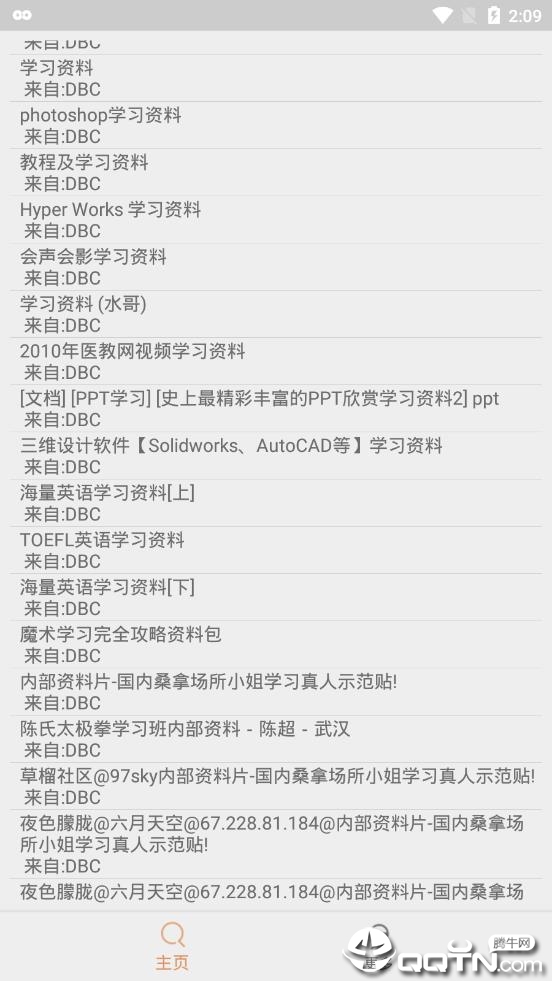Viewport: 552px width, 981px height.
Task: Switch to the 主页 tab
Action: tap(172, 946)
